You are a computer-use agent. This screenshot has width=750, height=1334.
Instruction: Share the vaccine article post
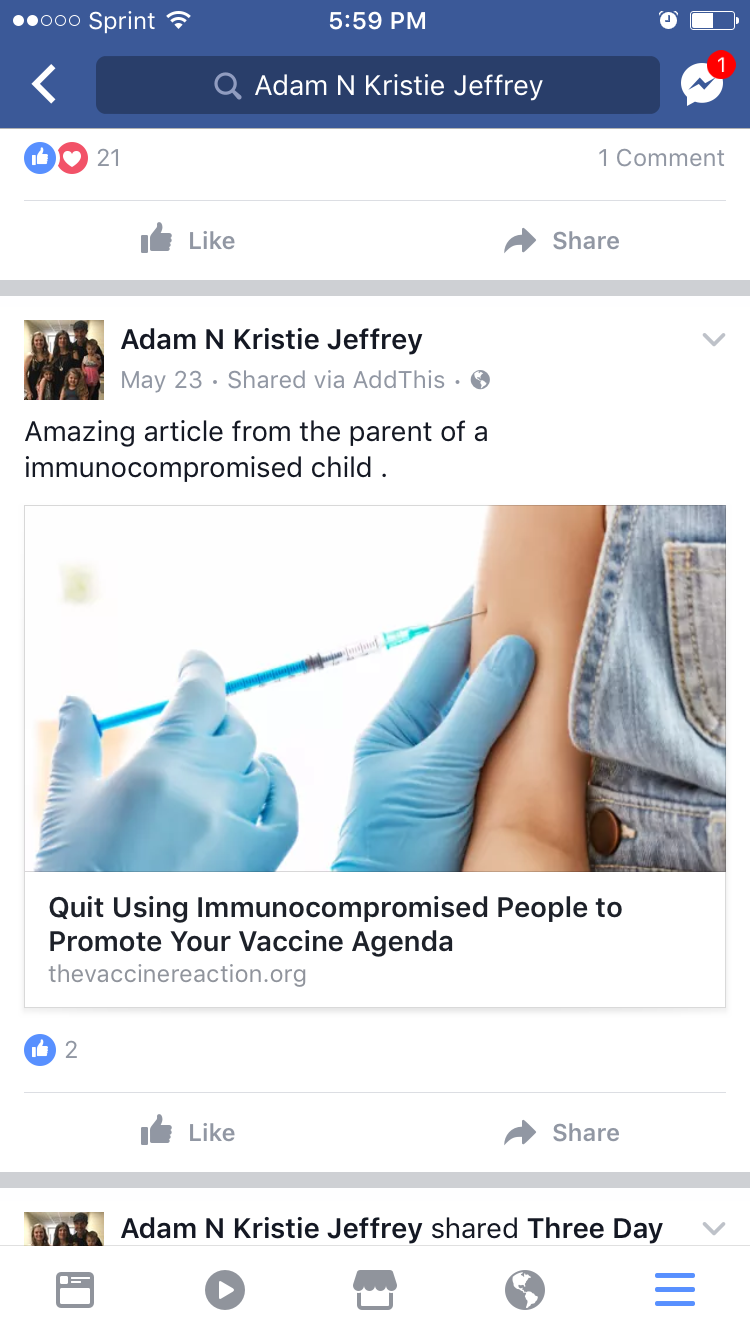click(562, 1132)
